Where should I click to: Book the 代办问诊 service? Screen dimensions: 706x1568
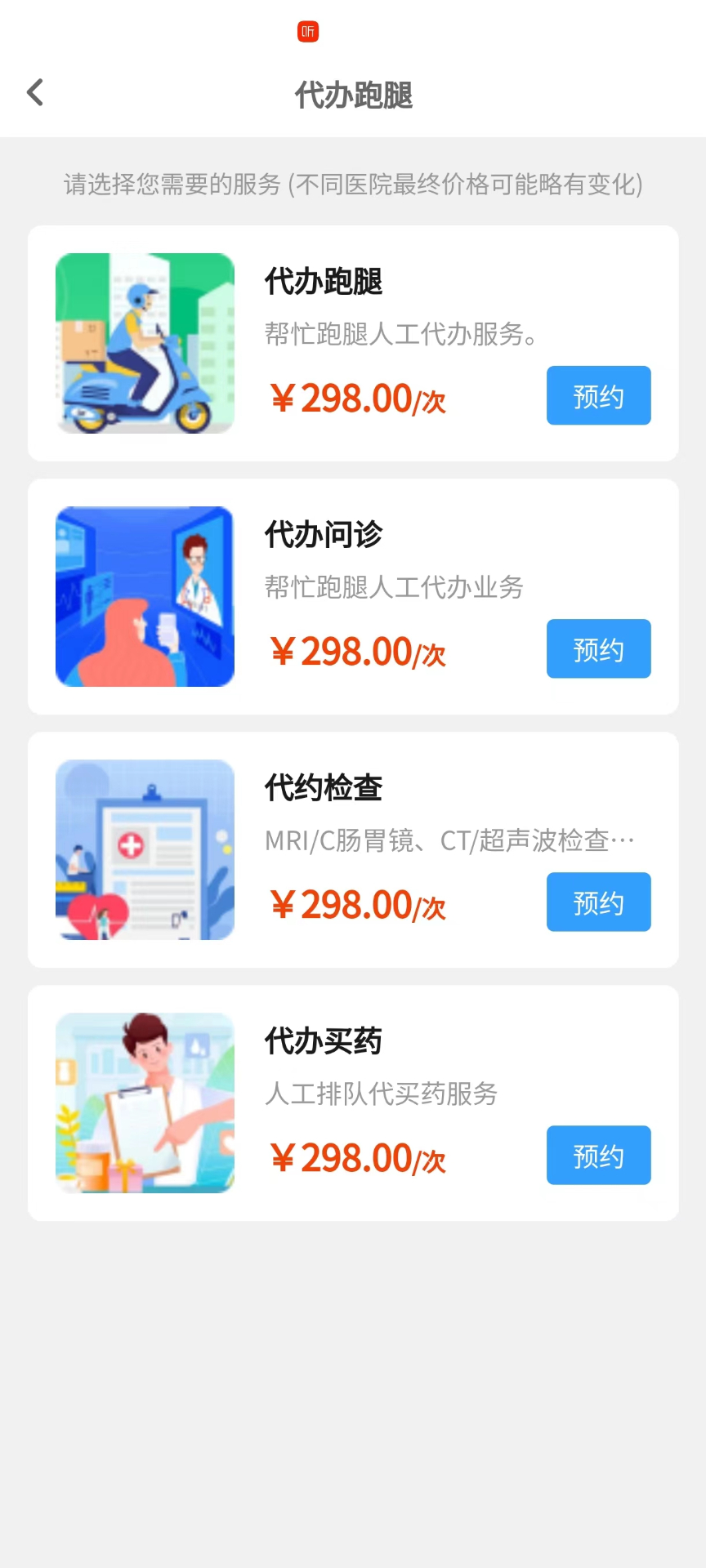pos(598,648)
